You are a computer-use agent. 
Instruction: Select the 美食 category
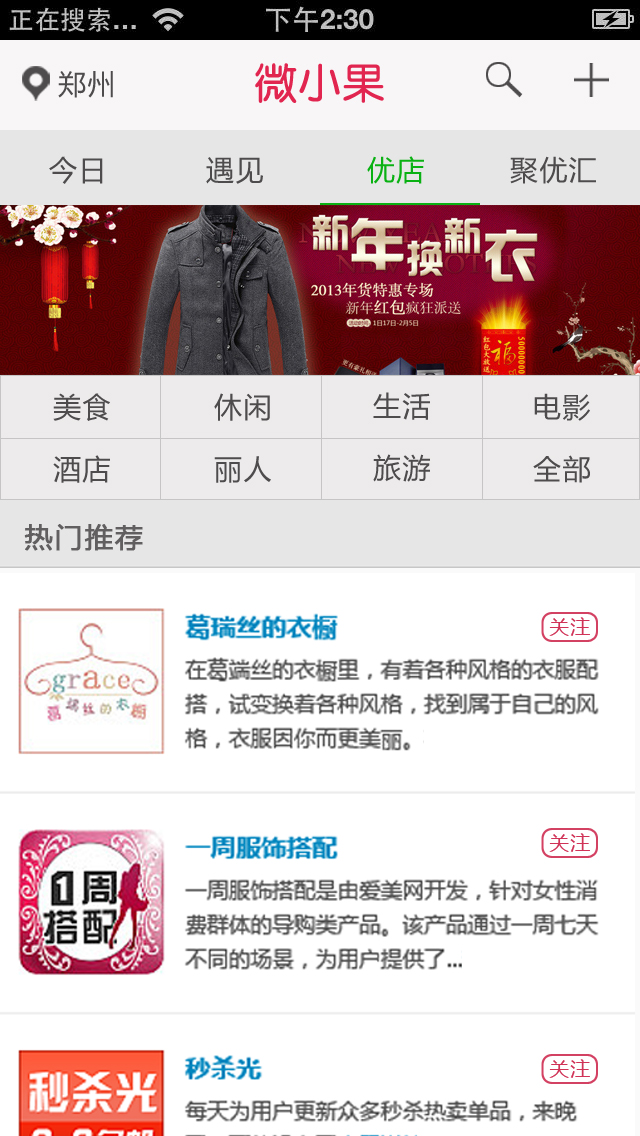click(80, 407)
